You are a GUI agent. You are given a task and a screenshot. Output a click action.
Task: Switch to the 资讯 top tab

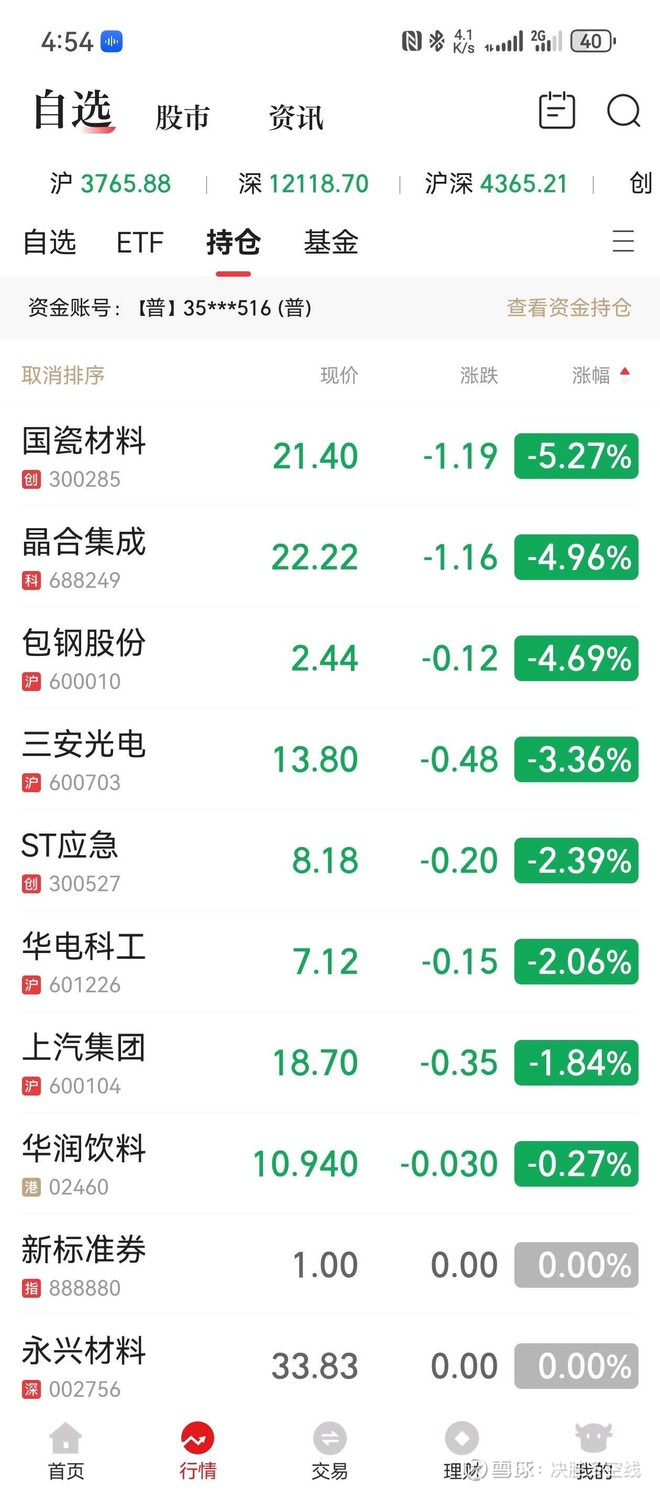(296, 117)
